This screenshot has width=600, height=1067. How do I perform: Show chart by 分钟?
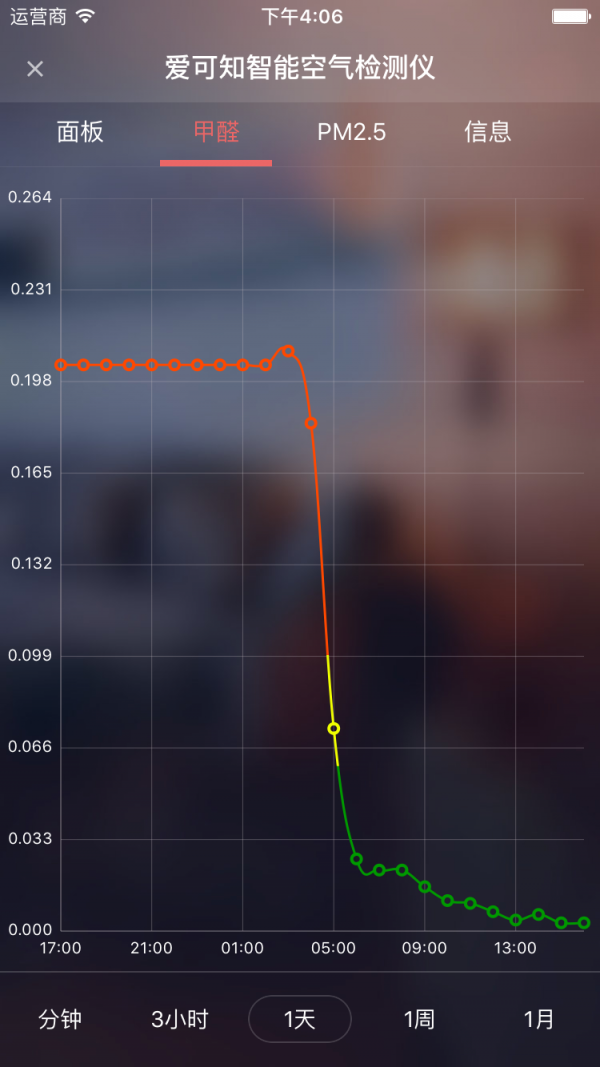60,1019
